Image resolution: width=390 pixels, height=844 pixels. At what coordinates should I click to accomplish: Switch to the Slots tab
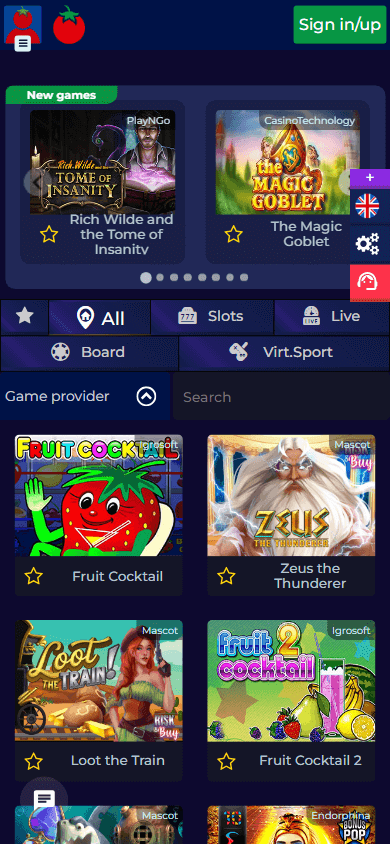[212, 316]
